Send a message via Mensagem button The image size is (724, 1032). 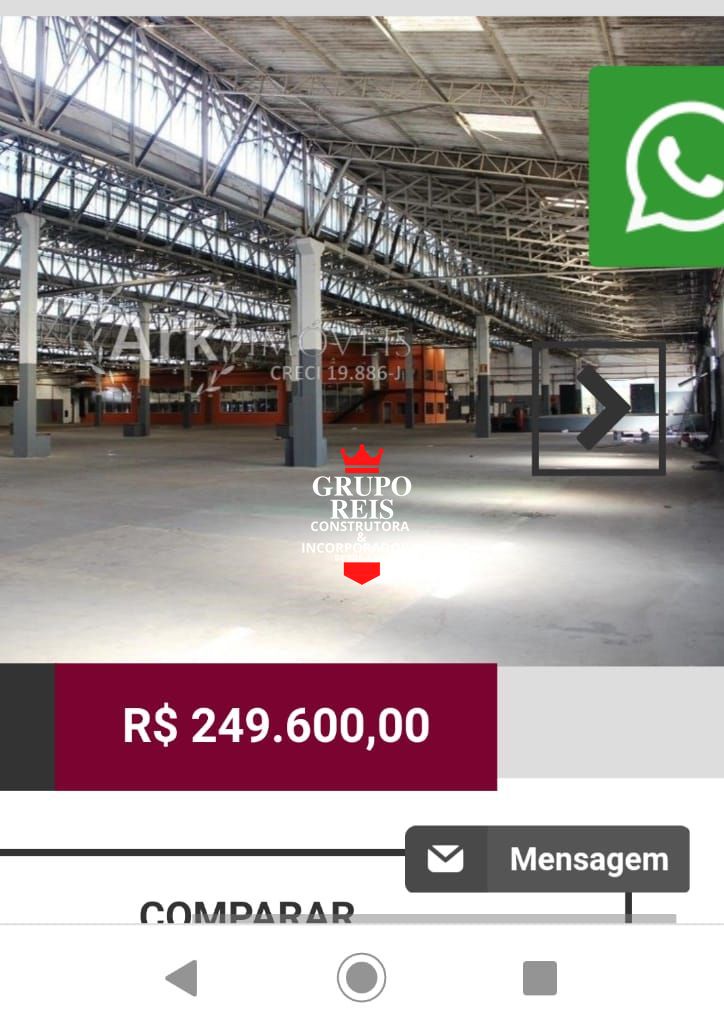point(547,859)
